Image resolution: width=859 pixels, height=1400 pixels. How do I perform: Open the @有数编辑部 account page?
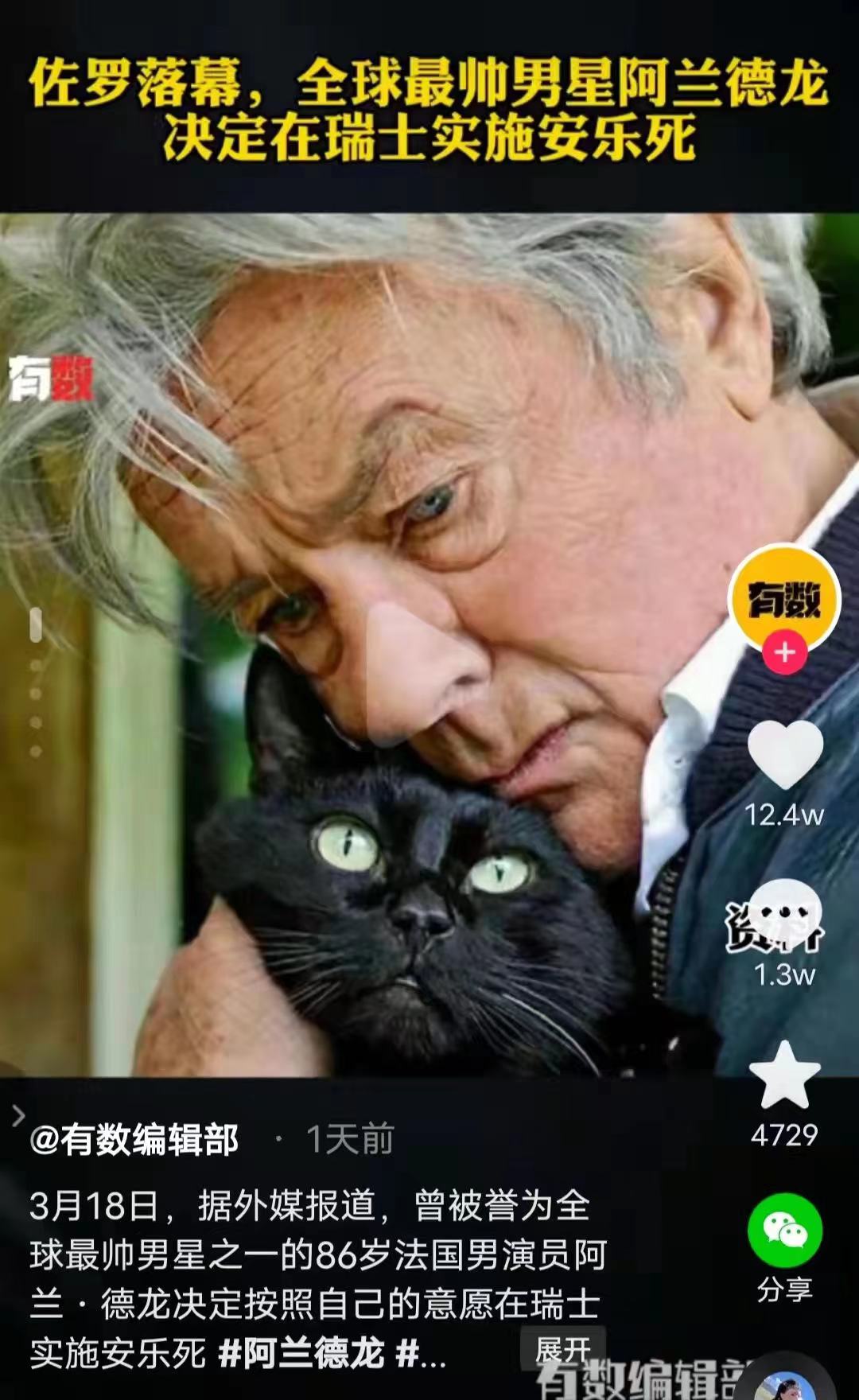click(134, 1140)
